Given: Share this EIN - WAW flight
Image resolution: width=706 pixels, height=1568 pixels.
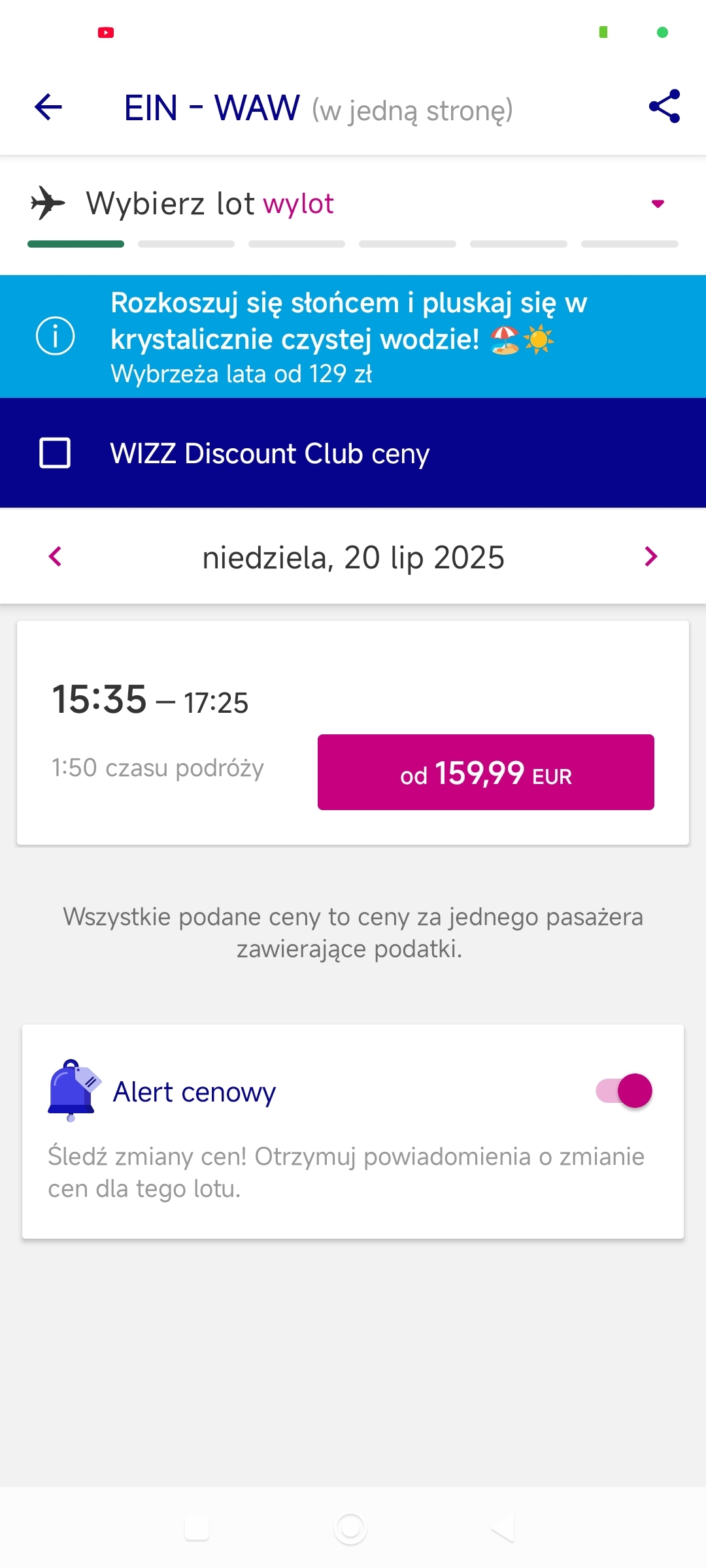Looking at the screenshot, I should click(664, 106).
